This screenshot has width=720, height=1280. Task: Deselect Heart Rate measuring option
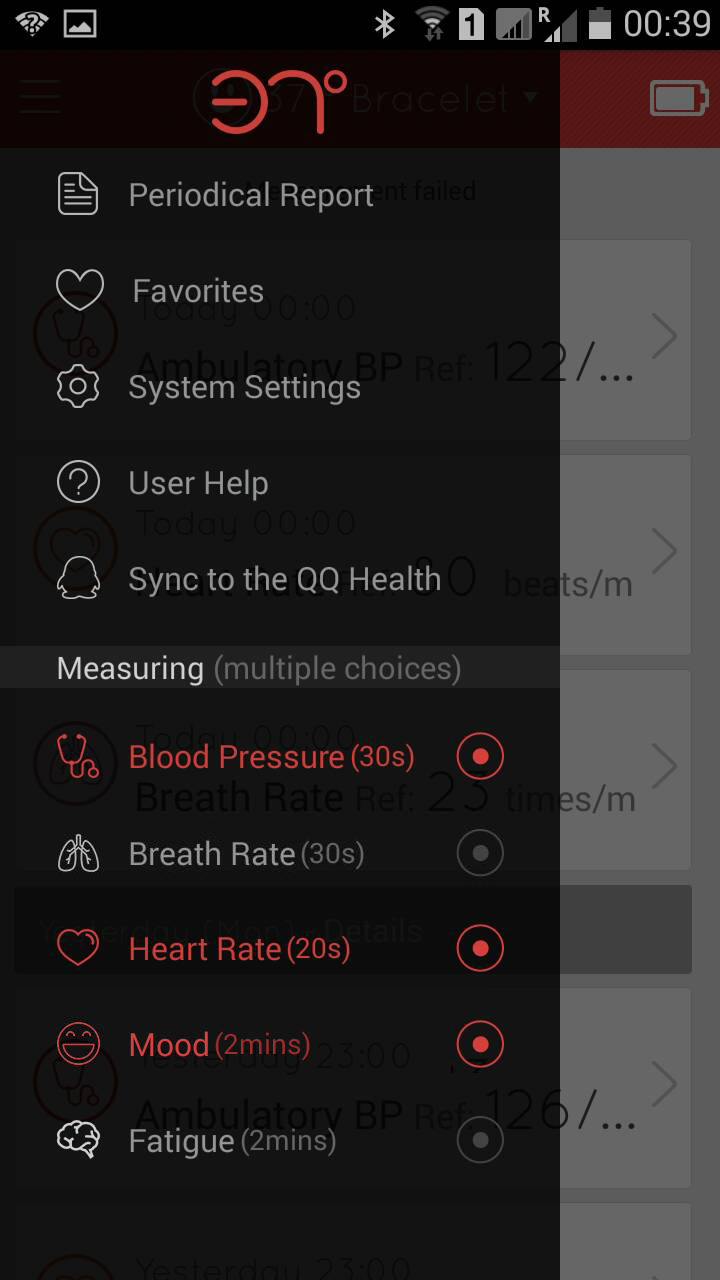(x=479, y=948)
